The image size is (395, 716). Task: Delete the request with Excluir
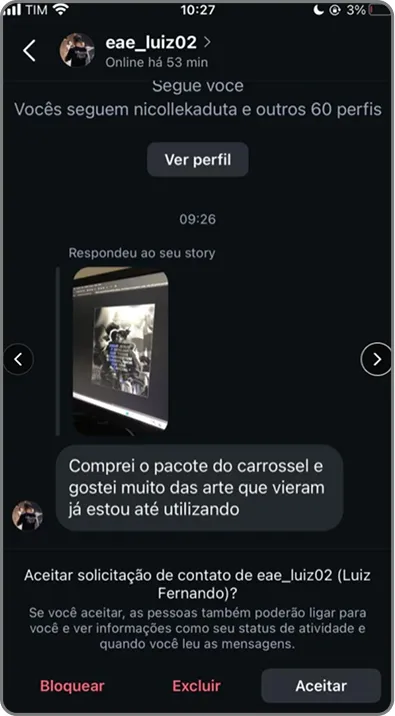[x=196, y=685]
